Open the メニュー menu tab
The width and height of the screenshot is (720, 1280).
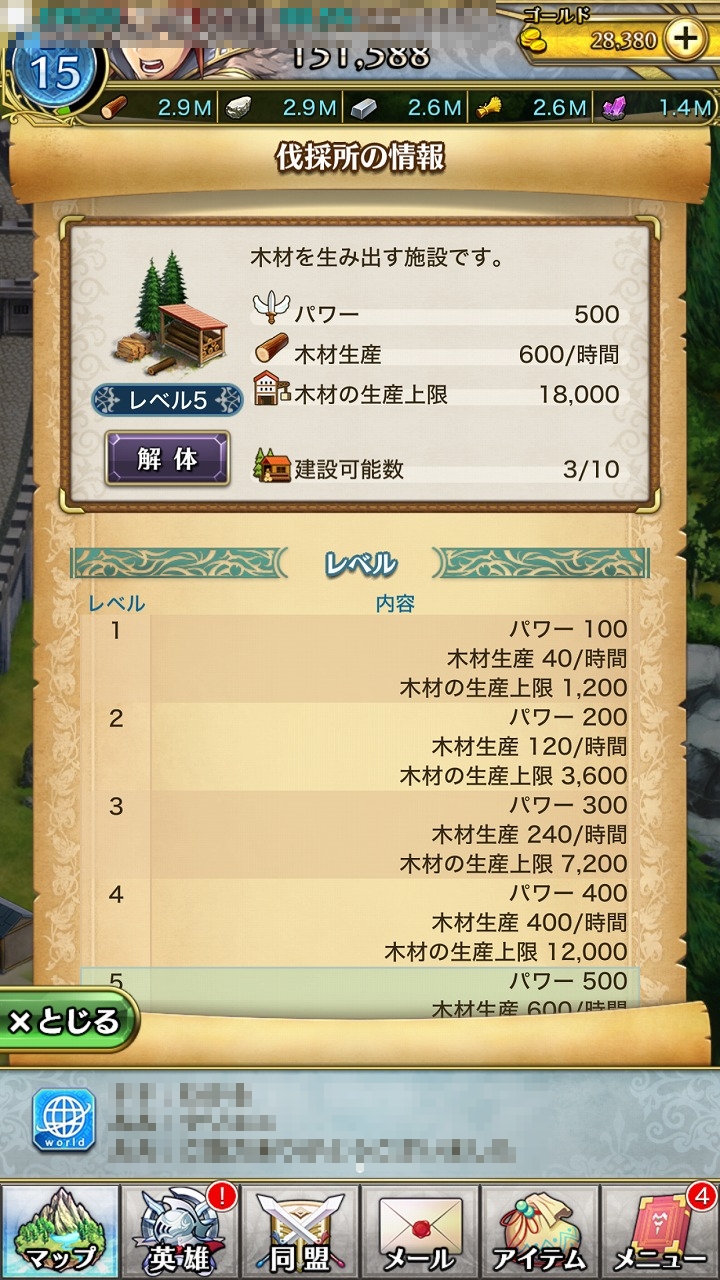pos(660,1232)
